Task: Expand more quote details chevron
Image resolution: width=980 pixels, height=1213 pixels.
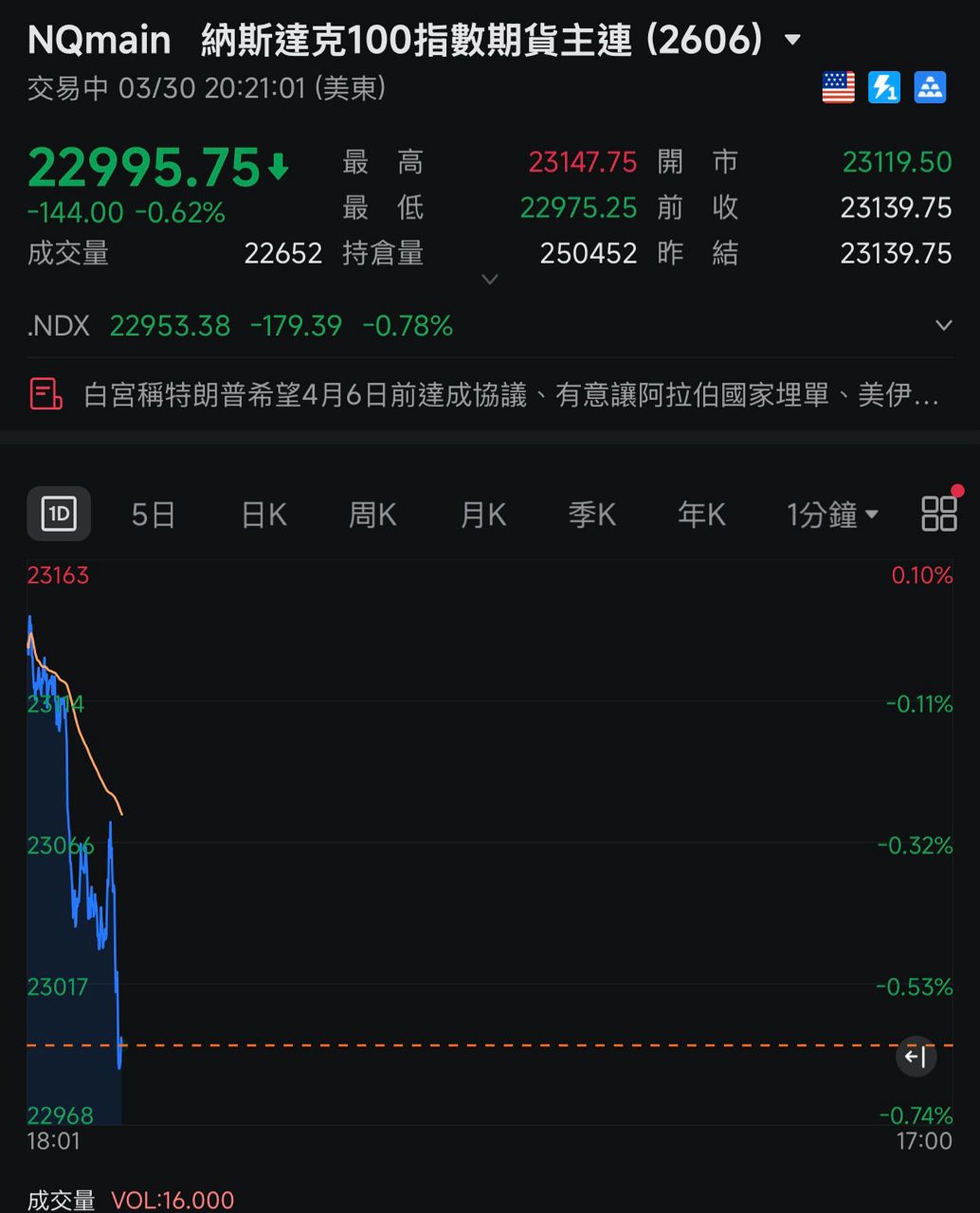Action: [x=490, y=280]
